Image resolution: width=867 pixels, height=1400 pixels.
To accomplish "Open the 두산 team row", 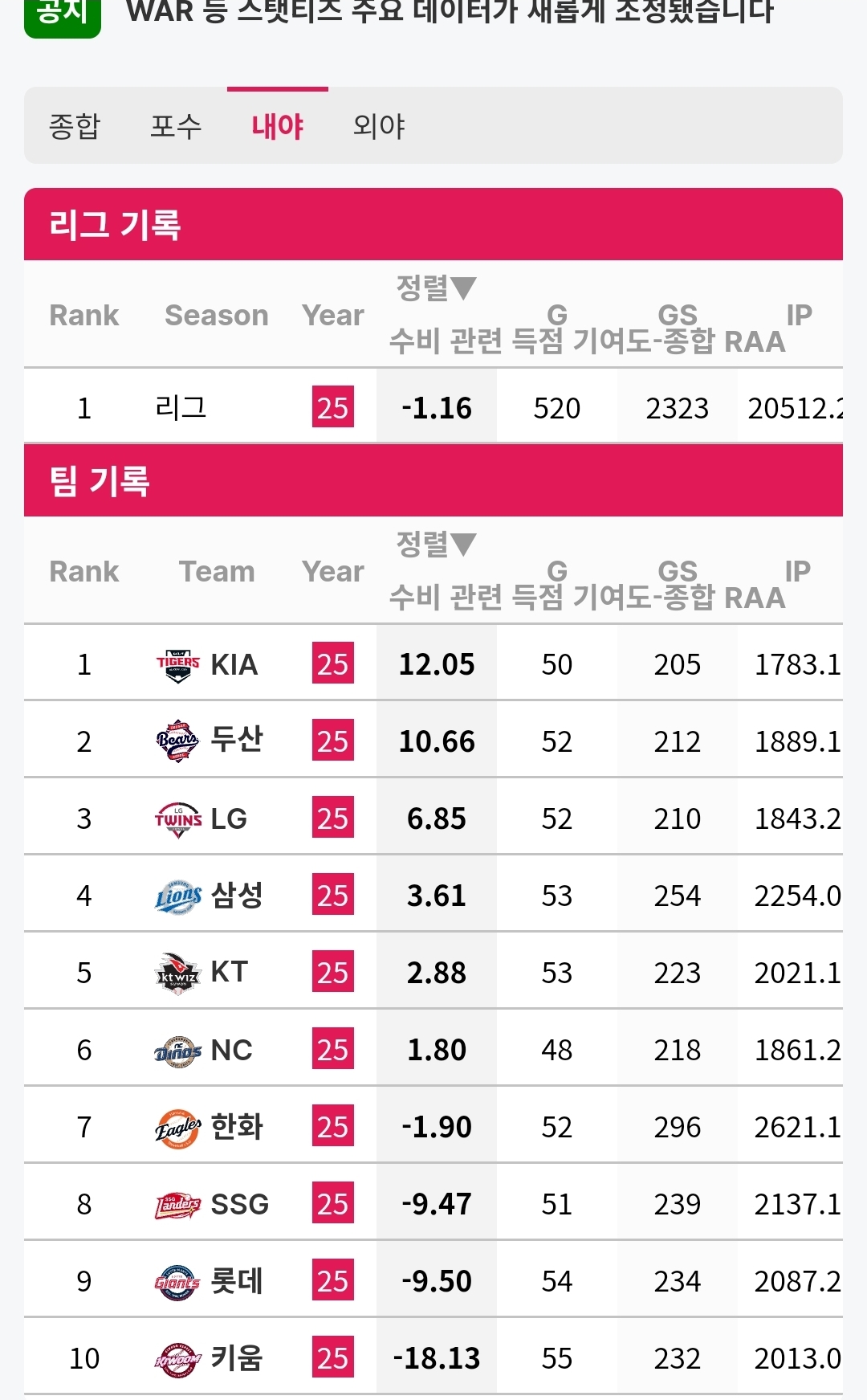I will pyautogui.click(x=235, y=741).
